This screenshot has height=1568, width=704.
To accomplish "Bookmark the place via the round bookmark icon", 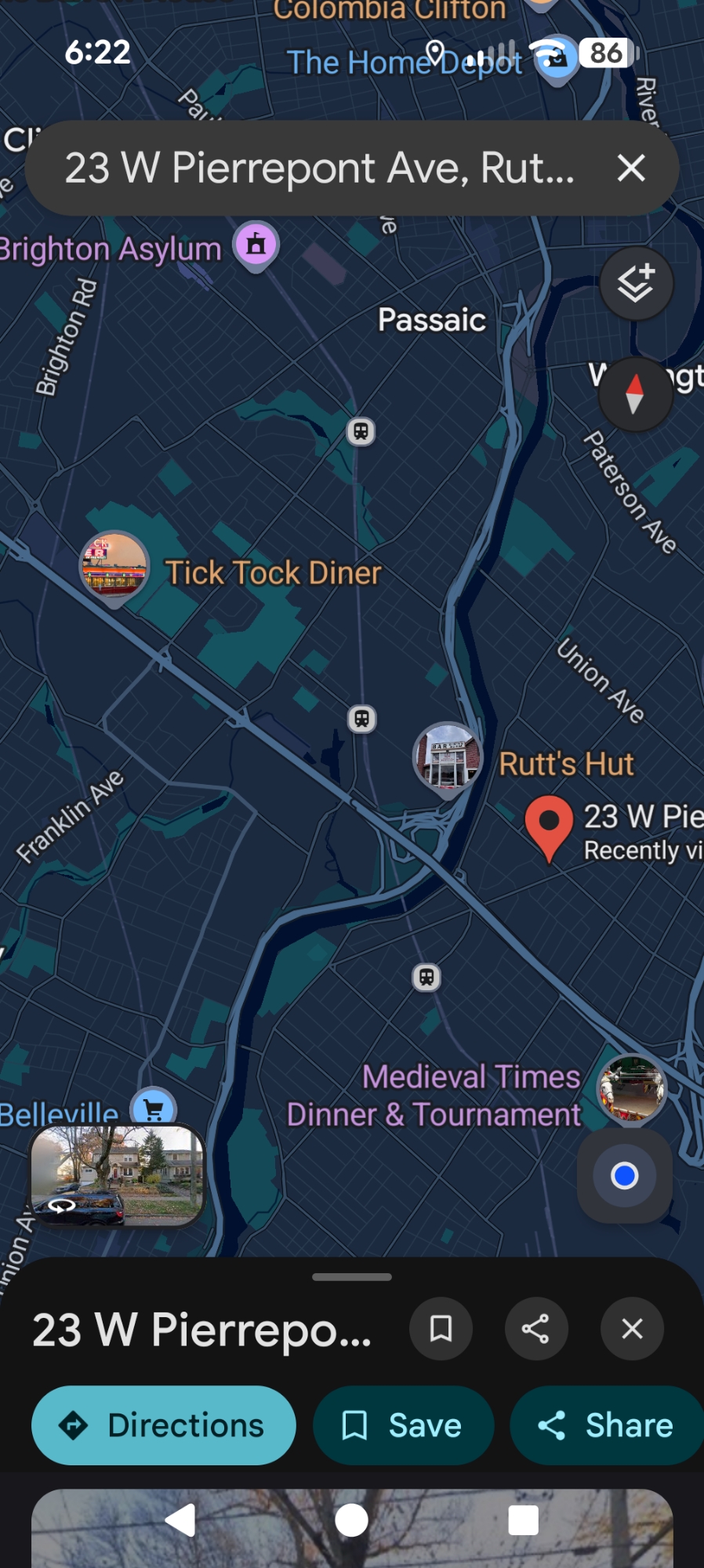I will click(x=441, y=1328).
